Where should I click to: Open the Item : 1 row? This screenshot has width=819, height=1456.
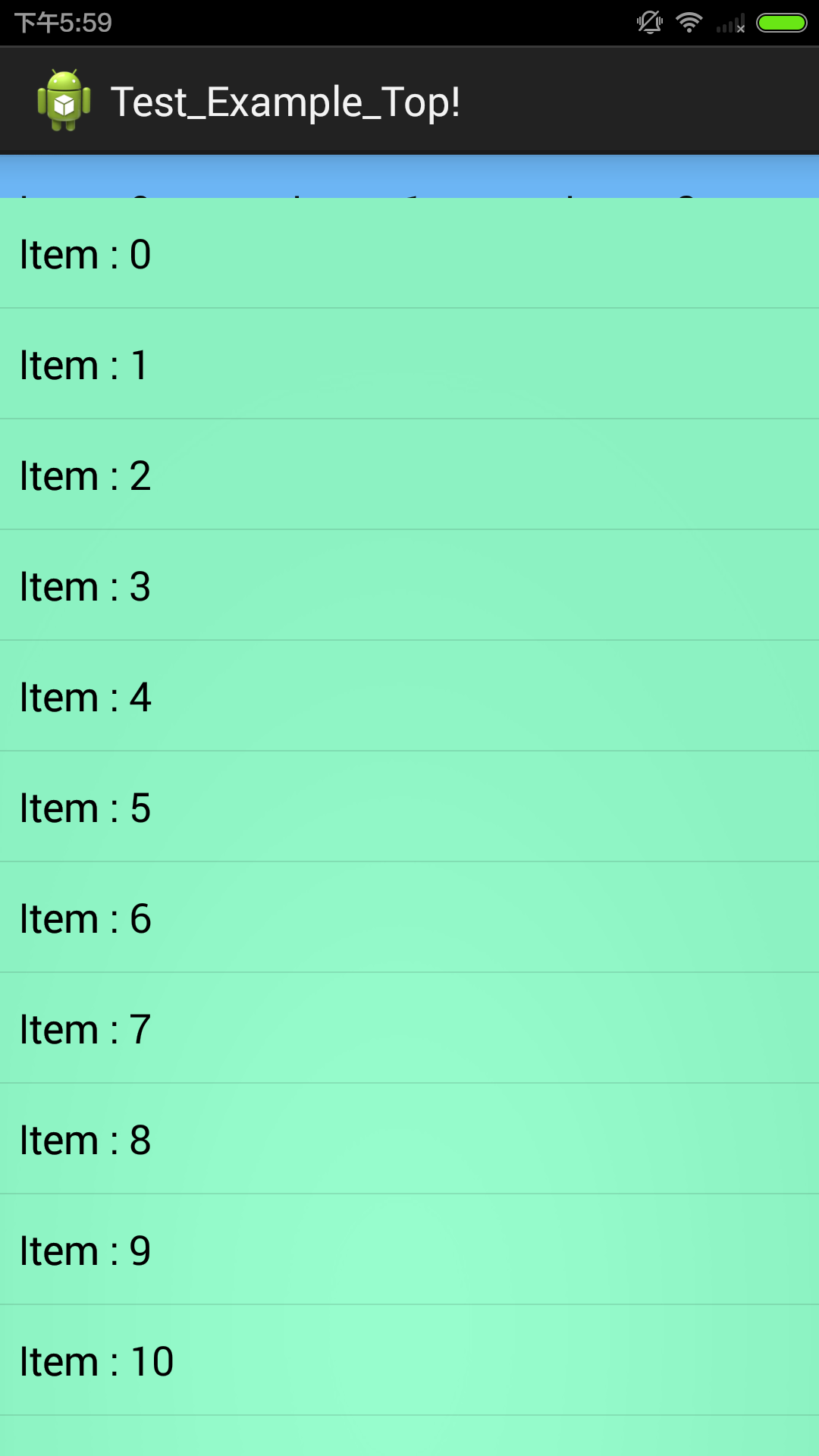pyautogui.click(x=409, y=364)
